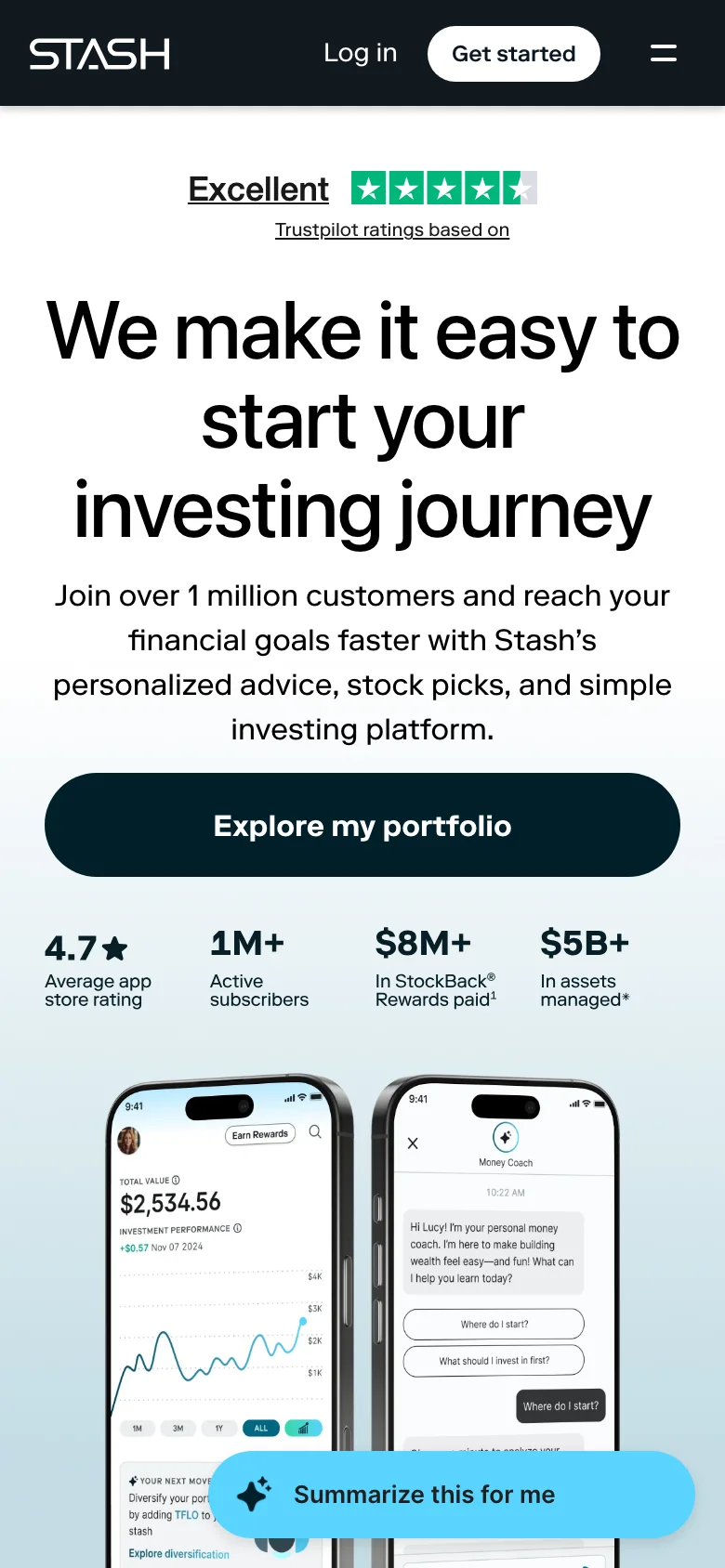Open the Excellent Trustpilot rating link
The width and height of the screenshot is (725, 1568).
(258, 189)
